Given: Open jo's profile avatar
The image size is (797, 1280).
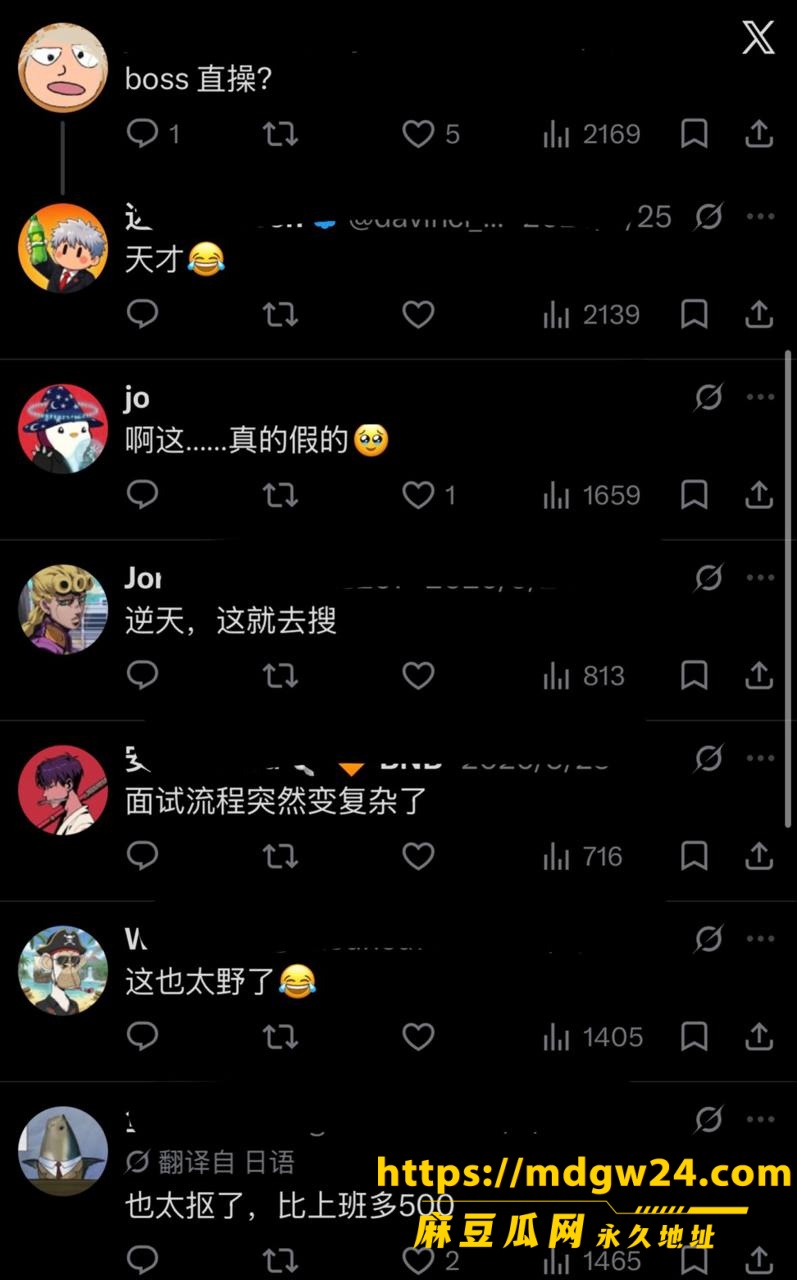Looking at the screenshot, I should click(x=63, y=428).
